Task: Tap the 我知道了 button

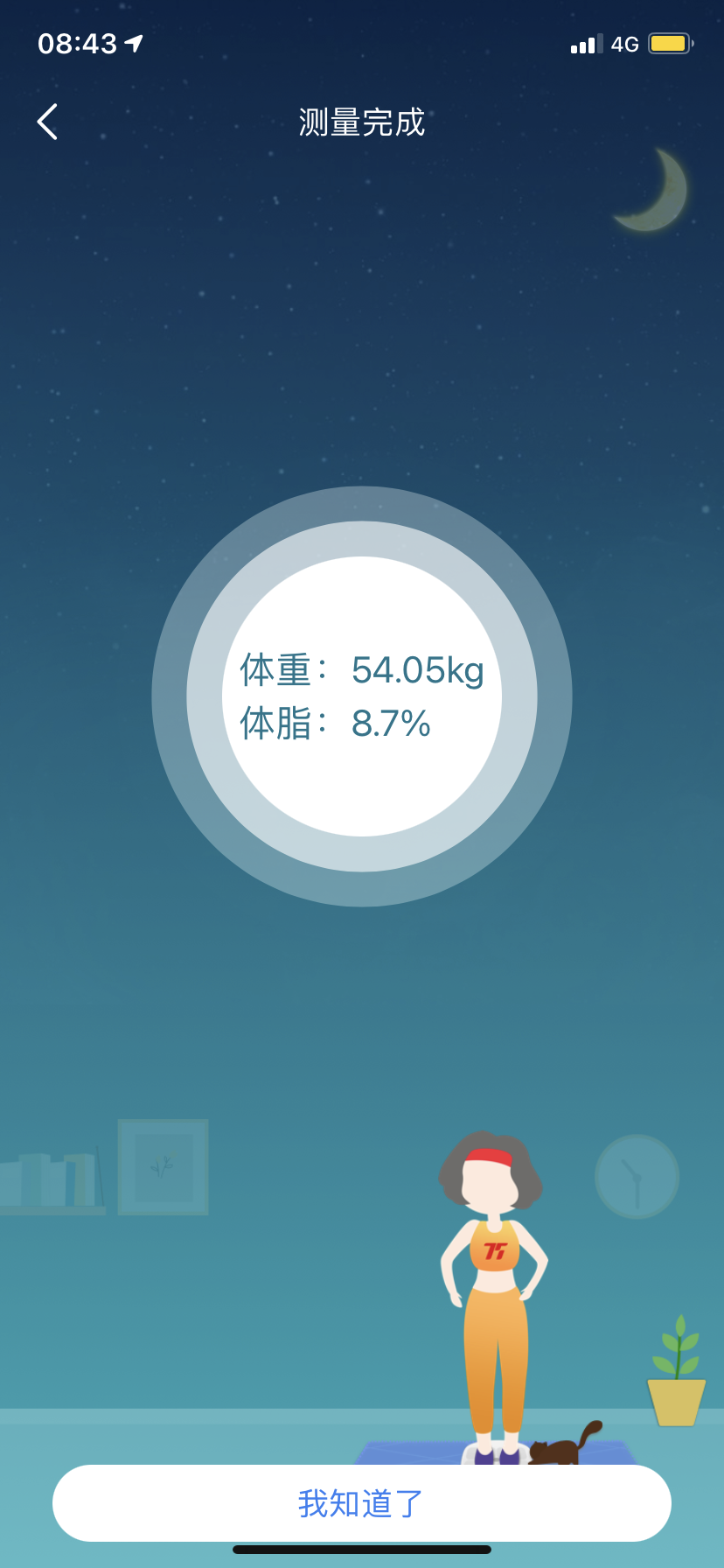Action: tap(362, 1503)
